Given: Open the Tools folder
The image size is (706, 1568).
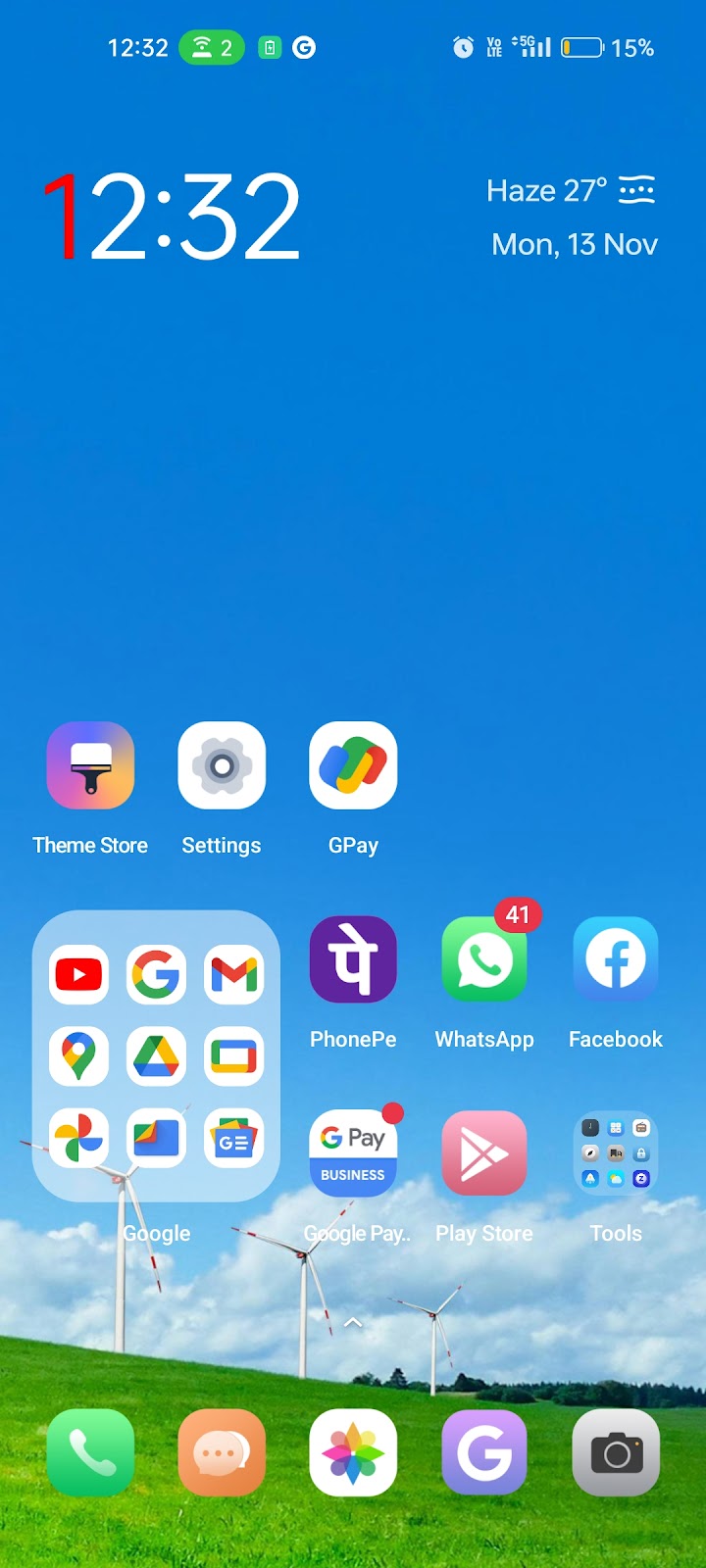Looking at the screenshot, I should (x=616, y=1153).
